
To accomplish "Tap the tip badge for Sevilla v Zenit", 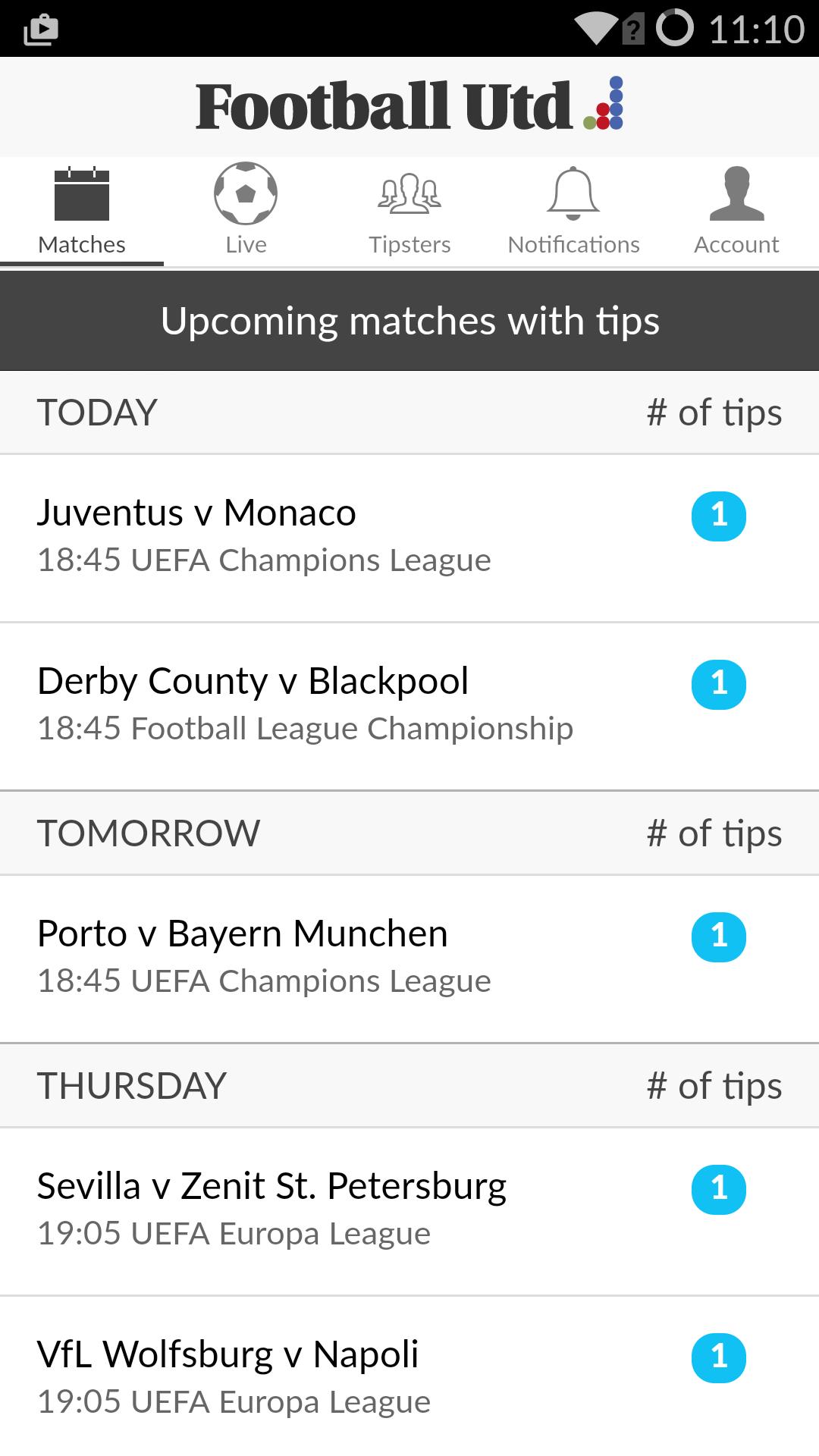I will click(x=717, y=1191).
